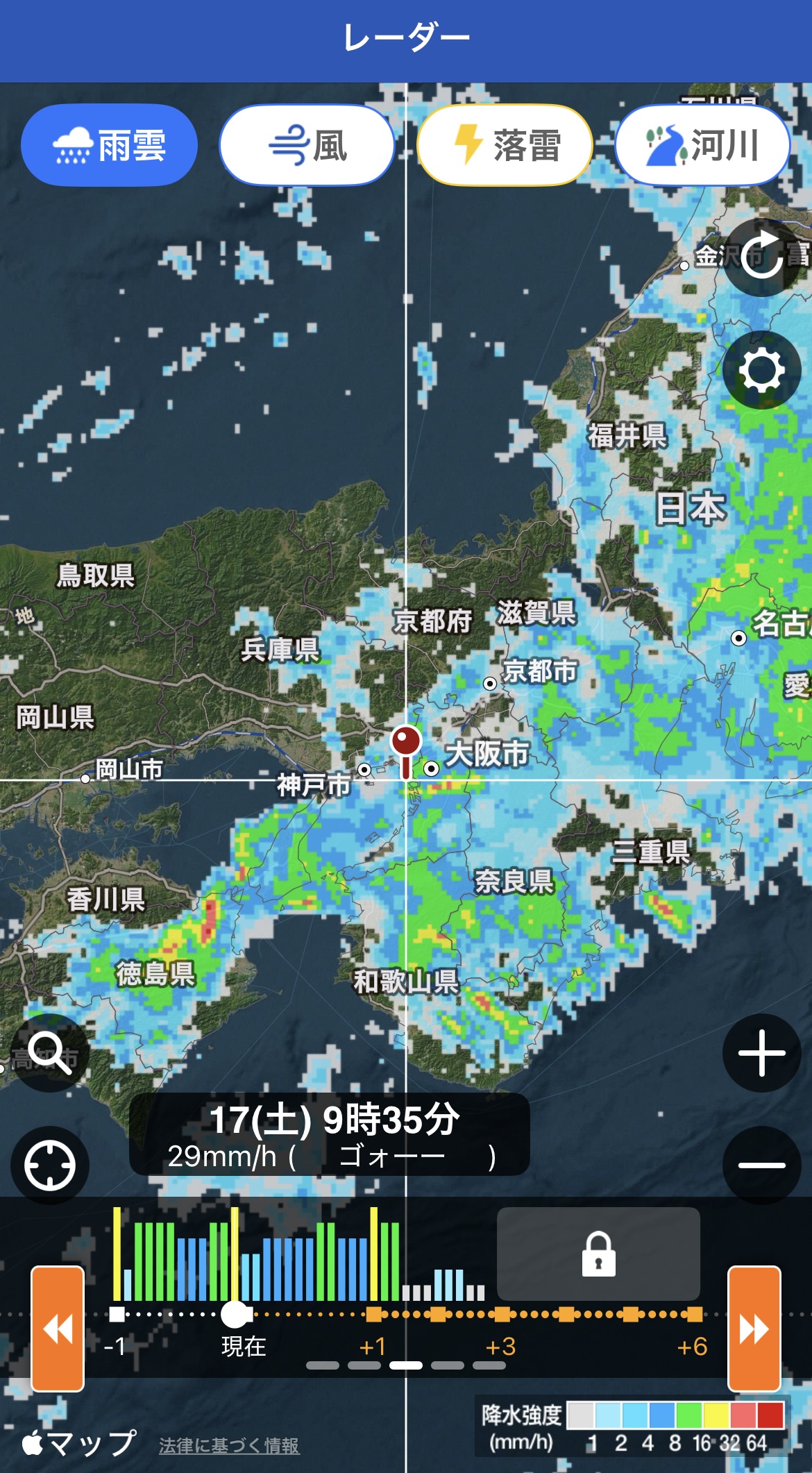The image size is (812, 1473).
Task: Tap the 現在 timeline slider handle
Action: (x=235, y=1314)
